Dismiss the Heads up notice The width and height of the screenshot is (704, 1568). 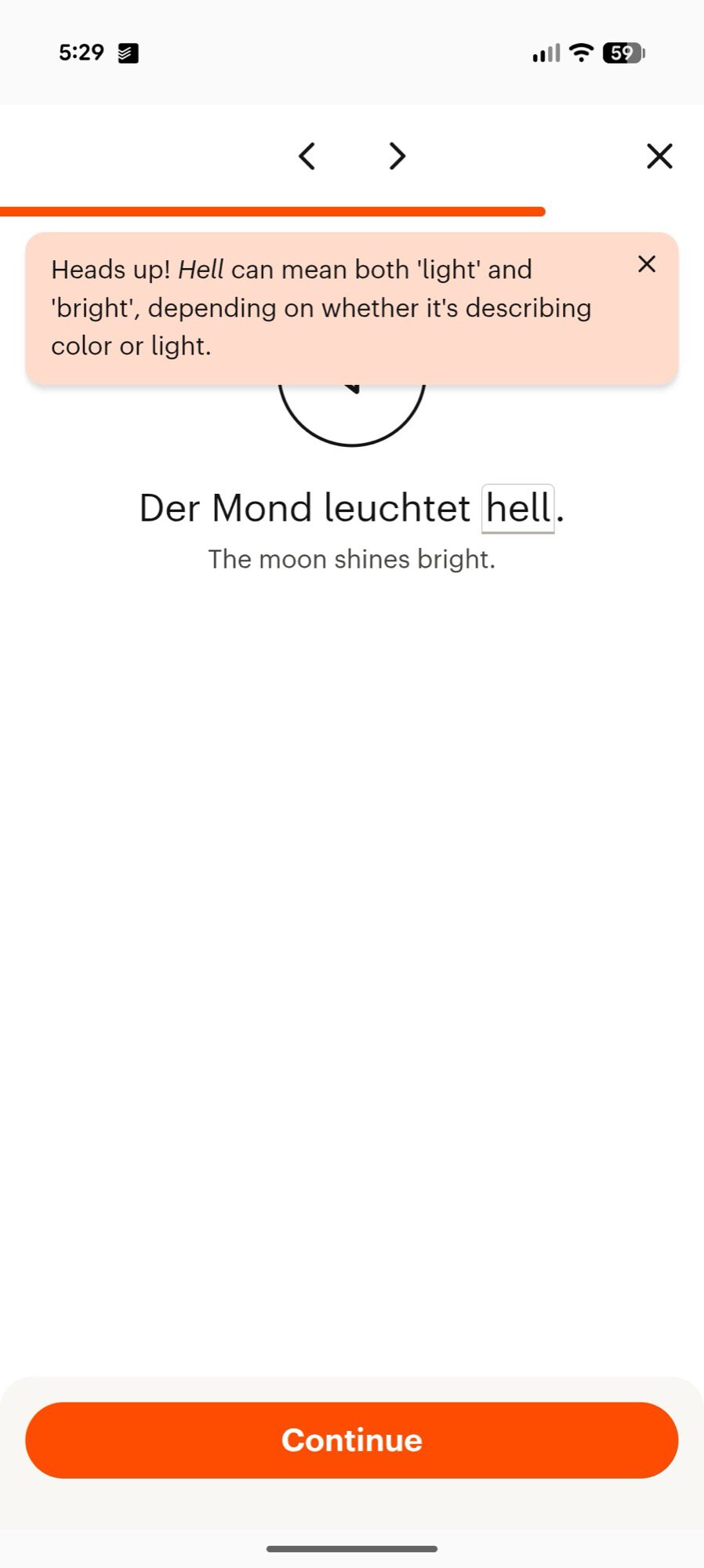647,264
